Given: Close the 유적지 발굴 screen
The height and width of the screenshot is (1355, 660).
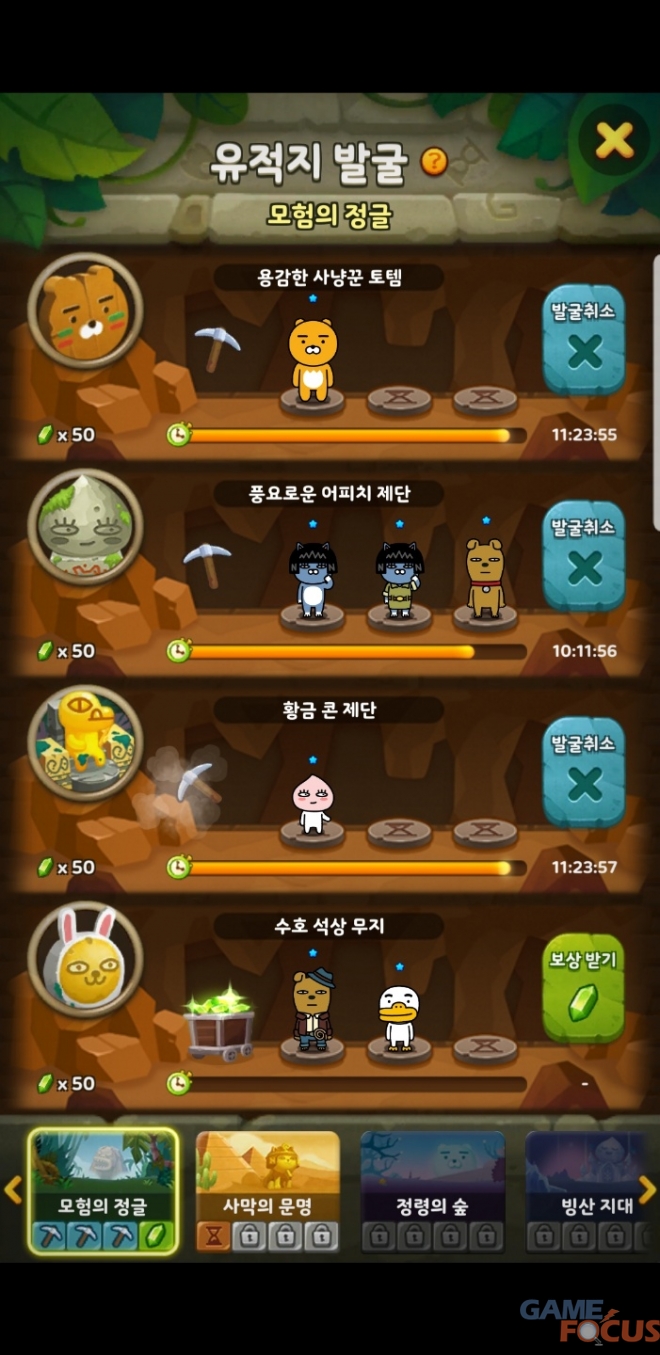Looking at the screenshot, I should coord(613,141).
